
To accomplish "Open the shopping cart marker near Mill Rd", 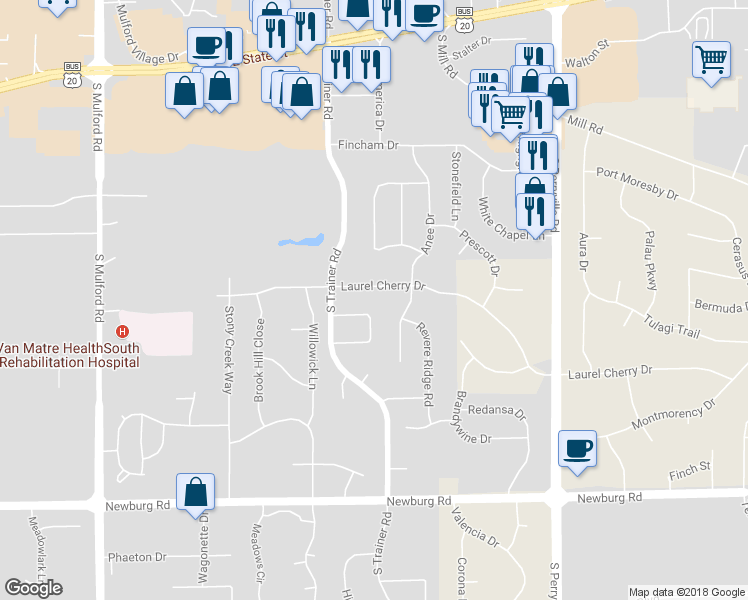I will pyautogui.click(x=510, y=118).
